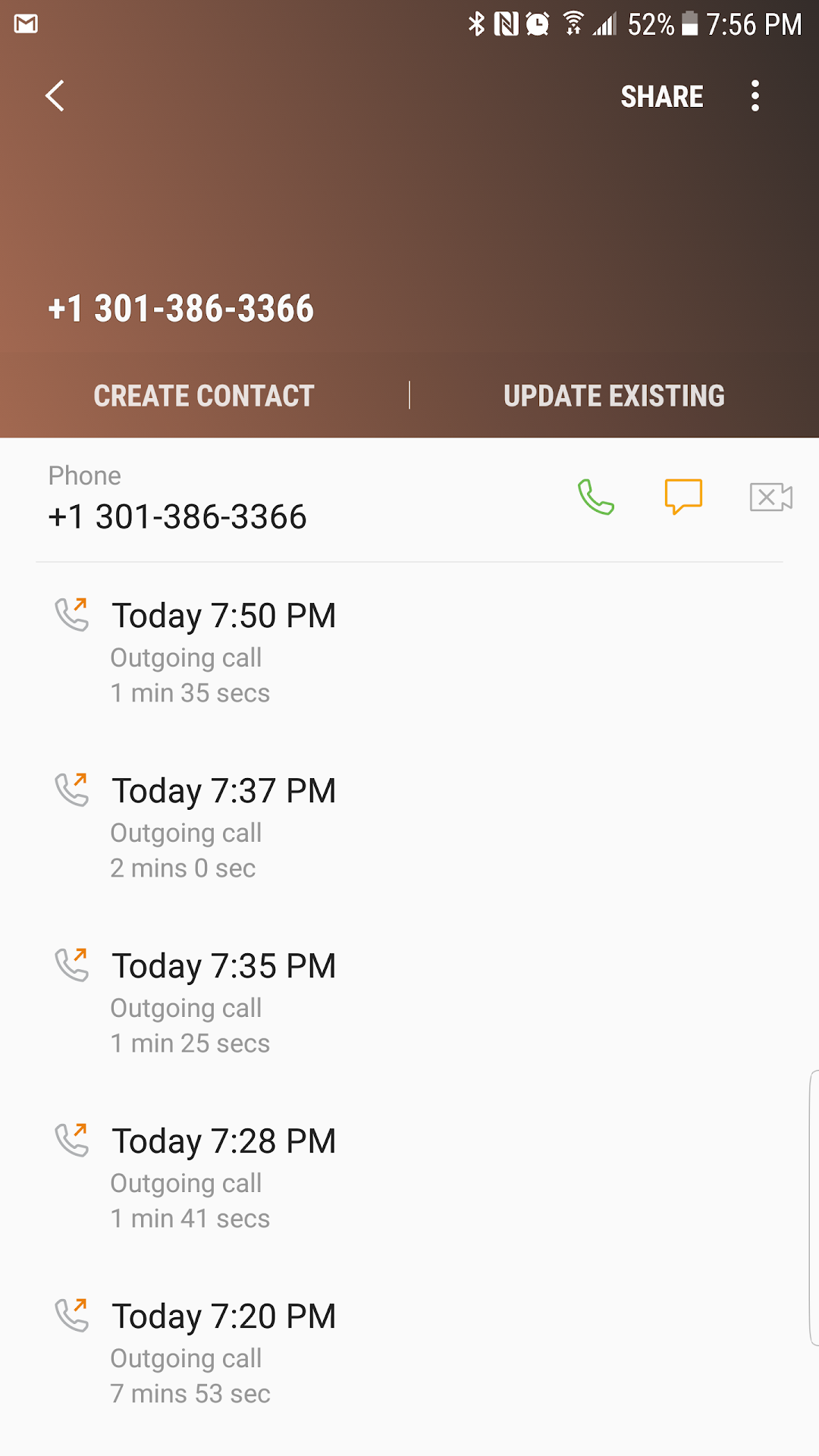Call the number with green phone icon

(596, 497)
